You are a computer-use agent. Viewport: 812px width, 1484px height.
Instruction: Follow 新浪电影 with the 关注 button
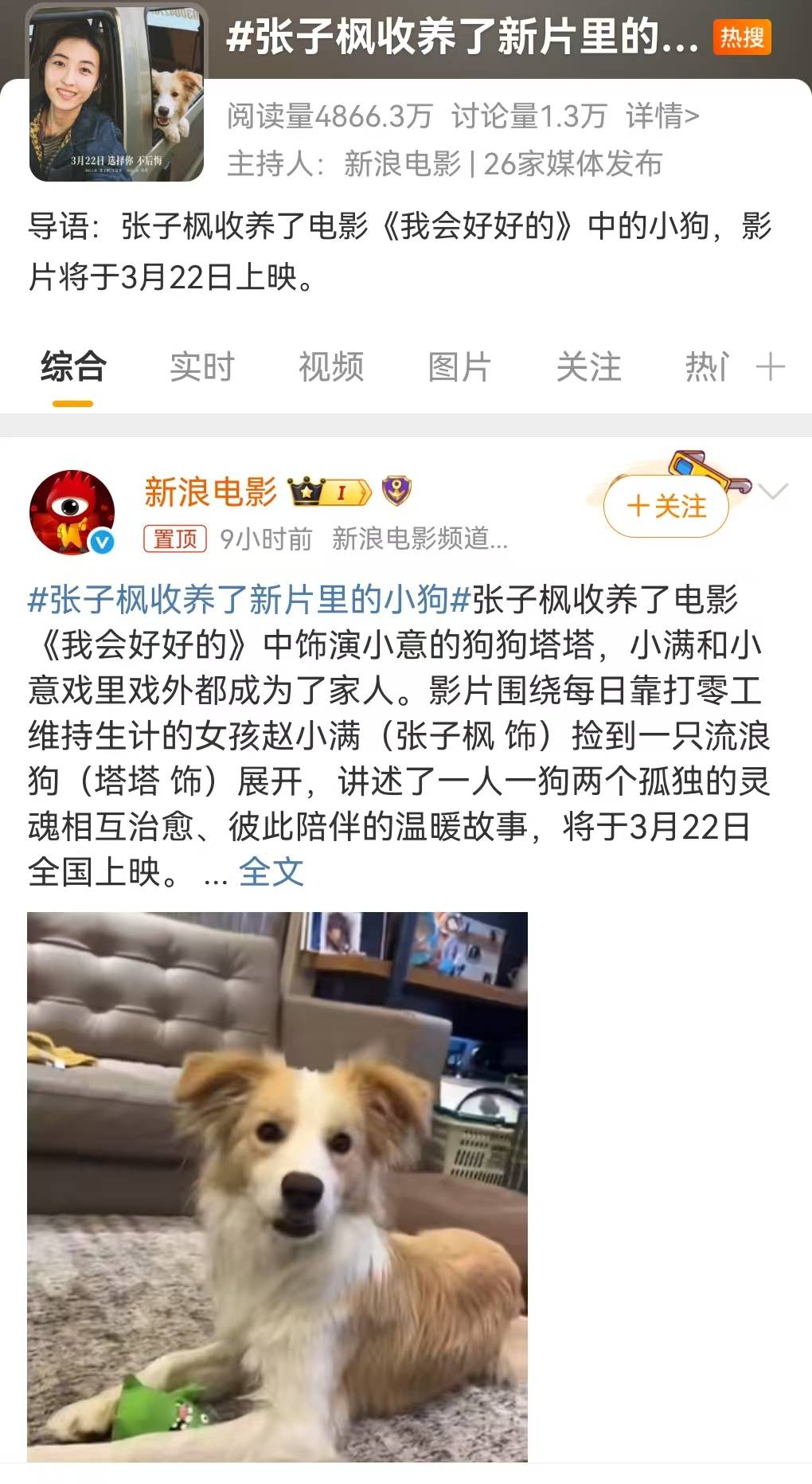pyautogui.click(x=666, y=506)
